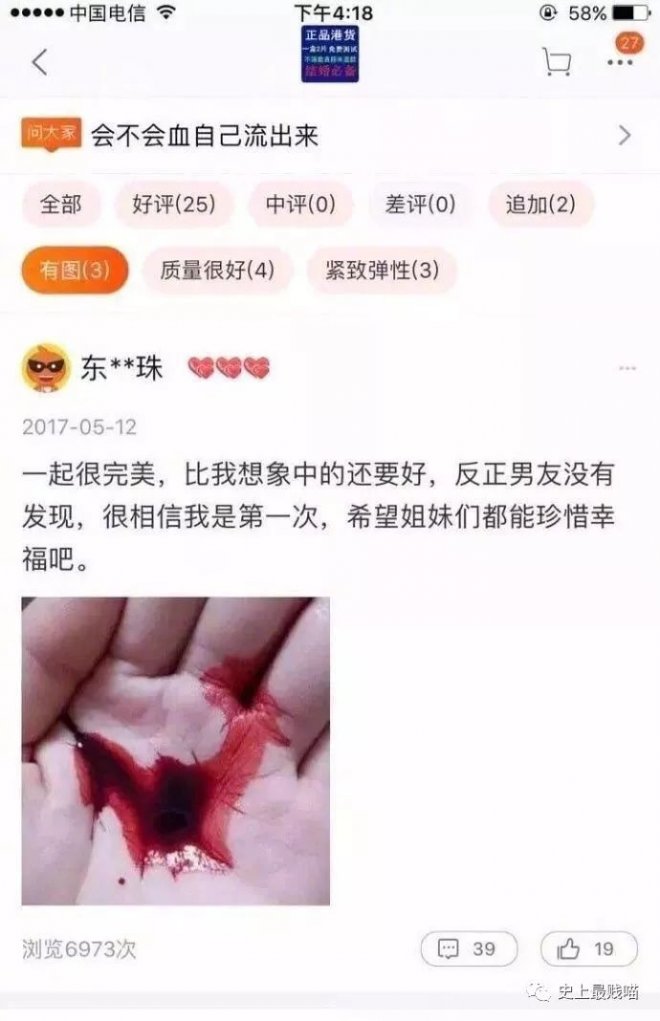The width and height of the screenshot is (660, 1021).
Task: Go back using the top-left arrow
Action: (x=40, y=62)
